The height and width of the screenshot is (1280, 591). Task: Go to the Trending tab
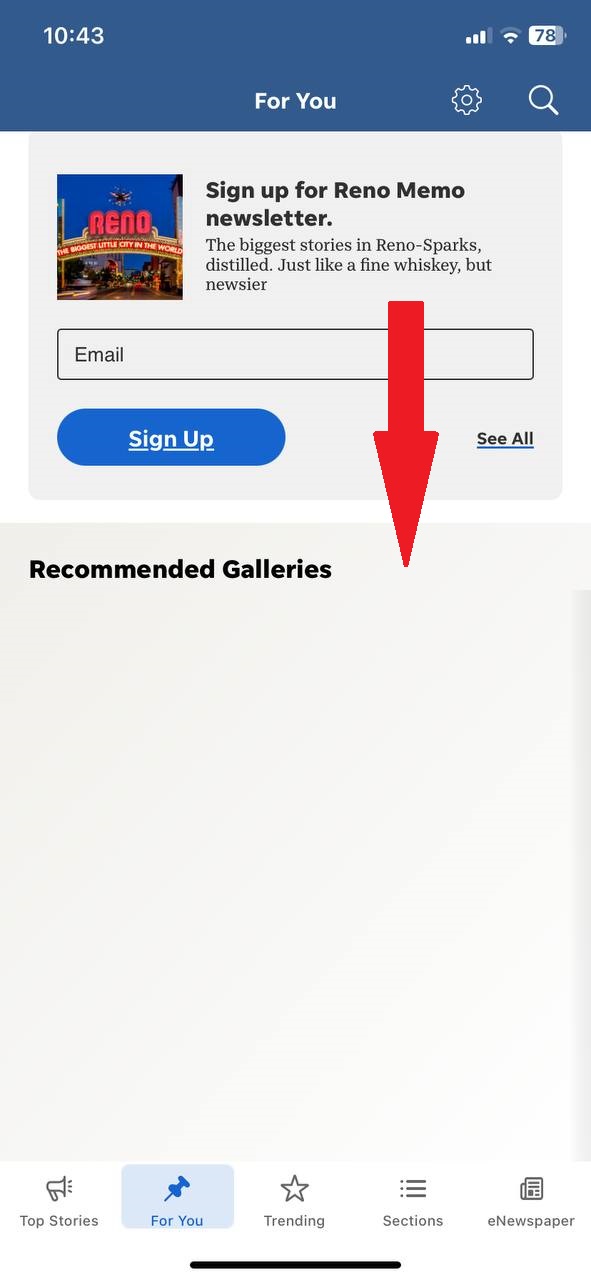tap(294, 1201)
